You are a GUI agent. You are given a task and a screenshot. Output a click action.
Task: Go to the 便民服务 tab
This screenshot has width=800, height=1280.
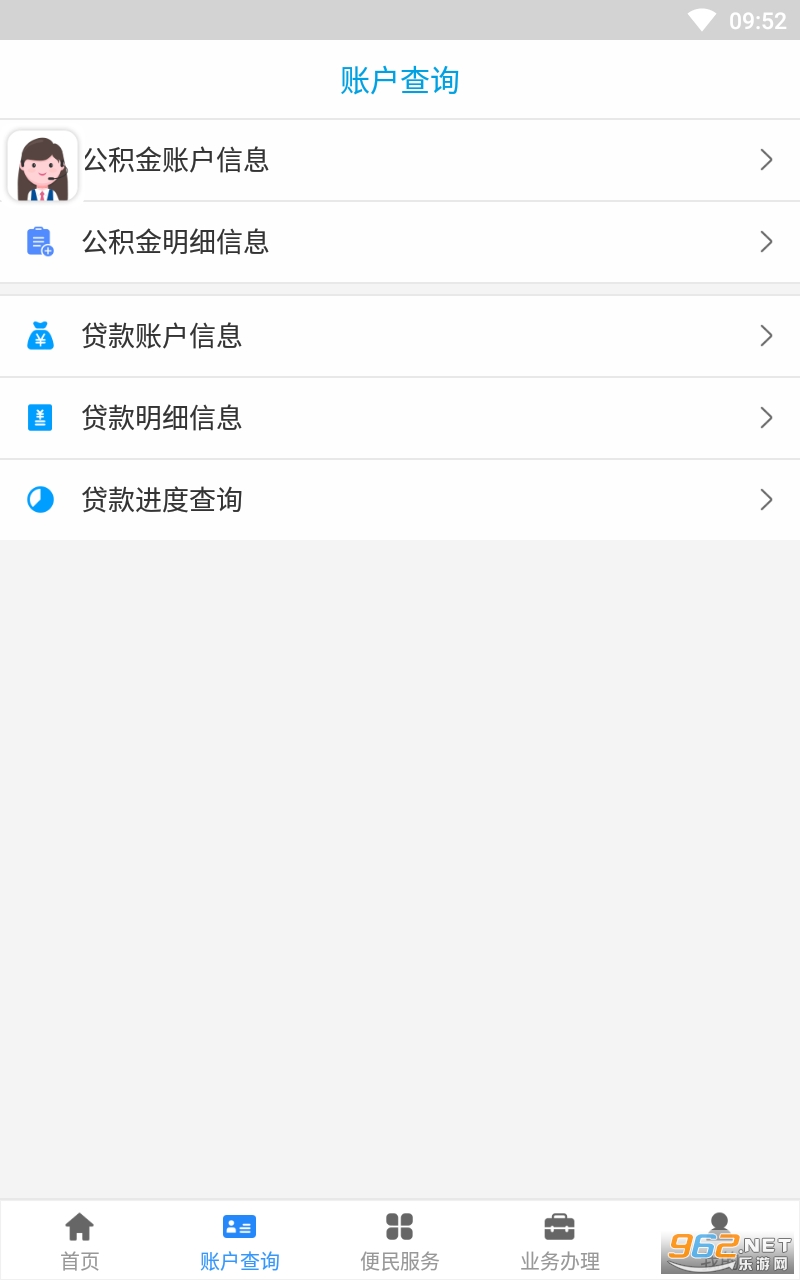point(400,1241)
